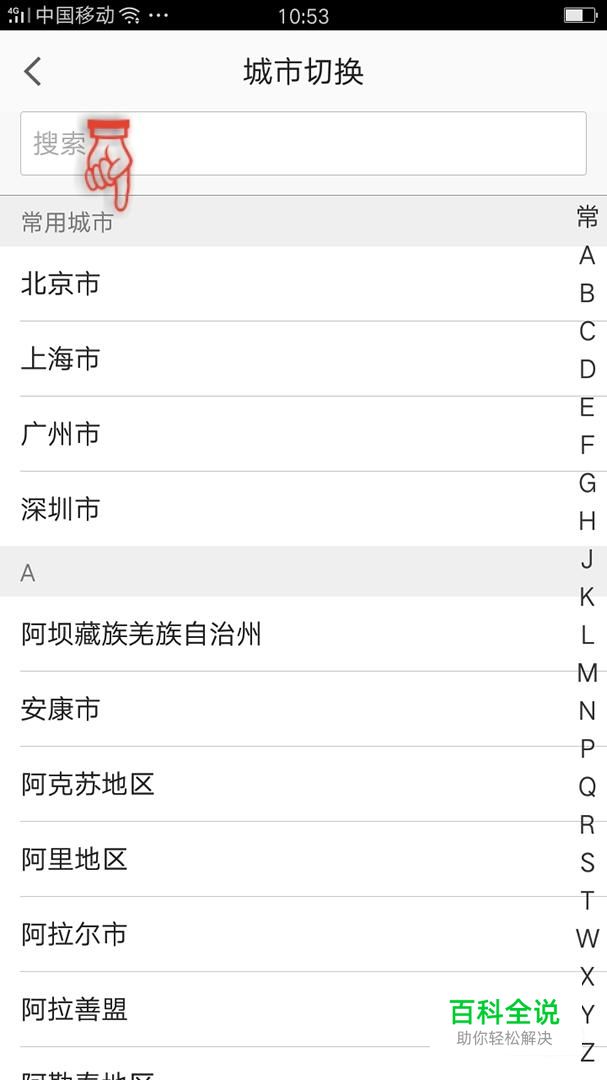Image resolution: width=607 pixels, height=1080 pixels.
Task: Jump to letter H in index
Action: [x=587, y=521]
